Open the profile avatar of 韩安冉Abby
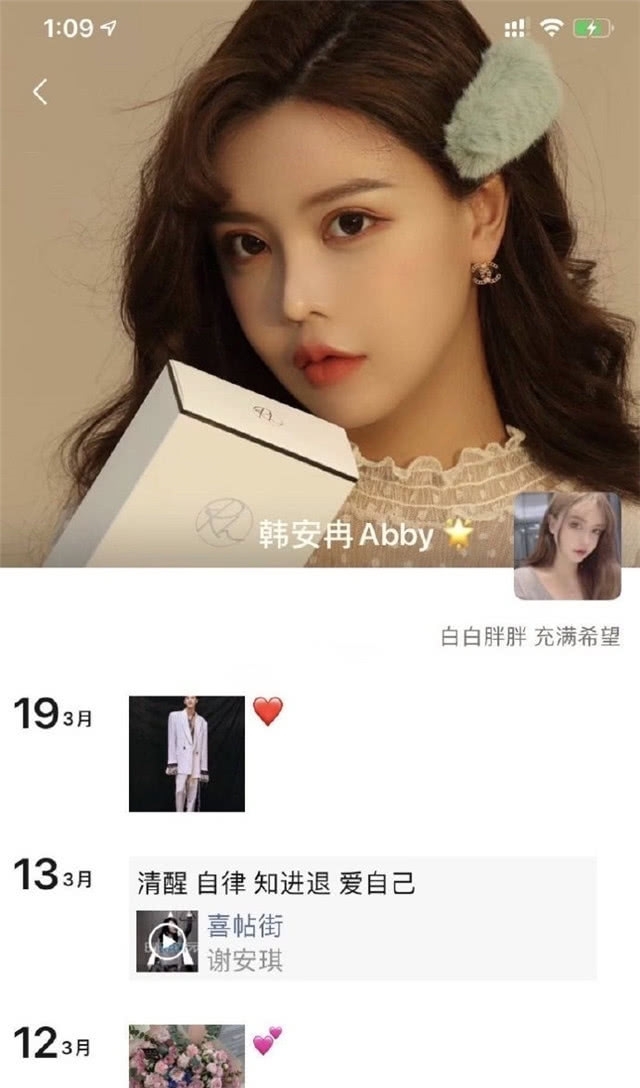 pos(566,546)
